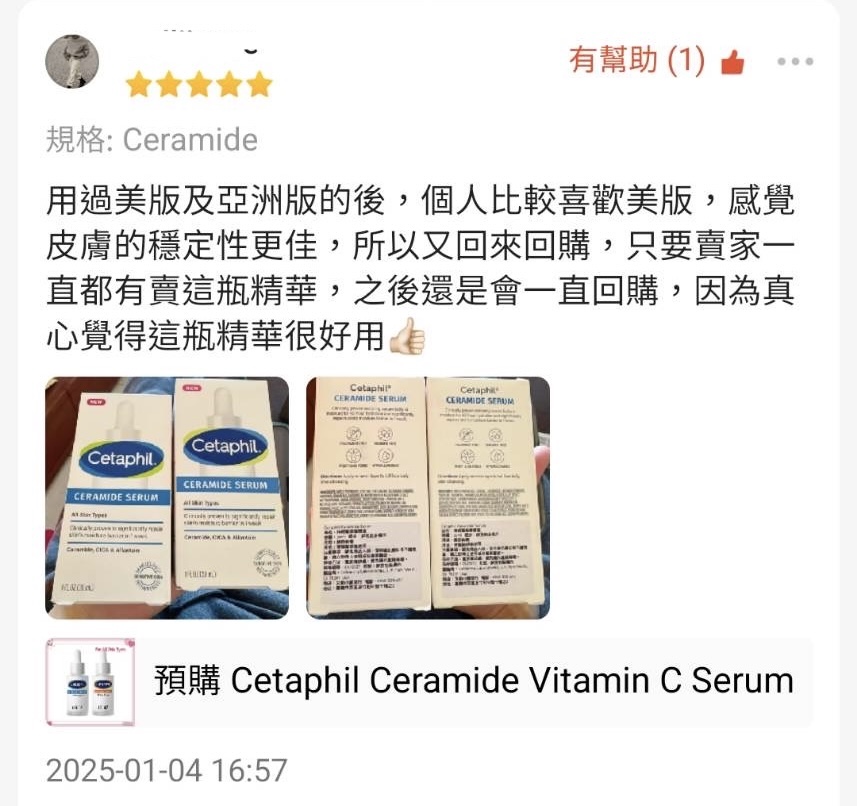Image resolution: width=857 pixels, height=806 pixels.
Task: View the back-of-box review photo
Action: (428, 497)
